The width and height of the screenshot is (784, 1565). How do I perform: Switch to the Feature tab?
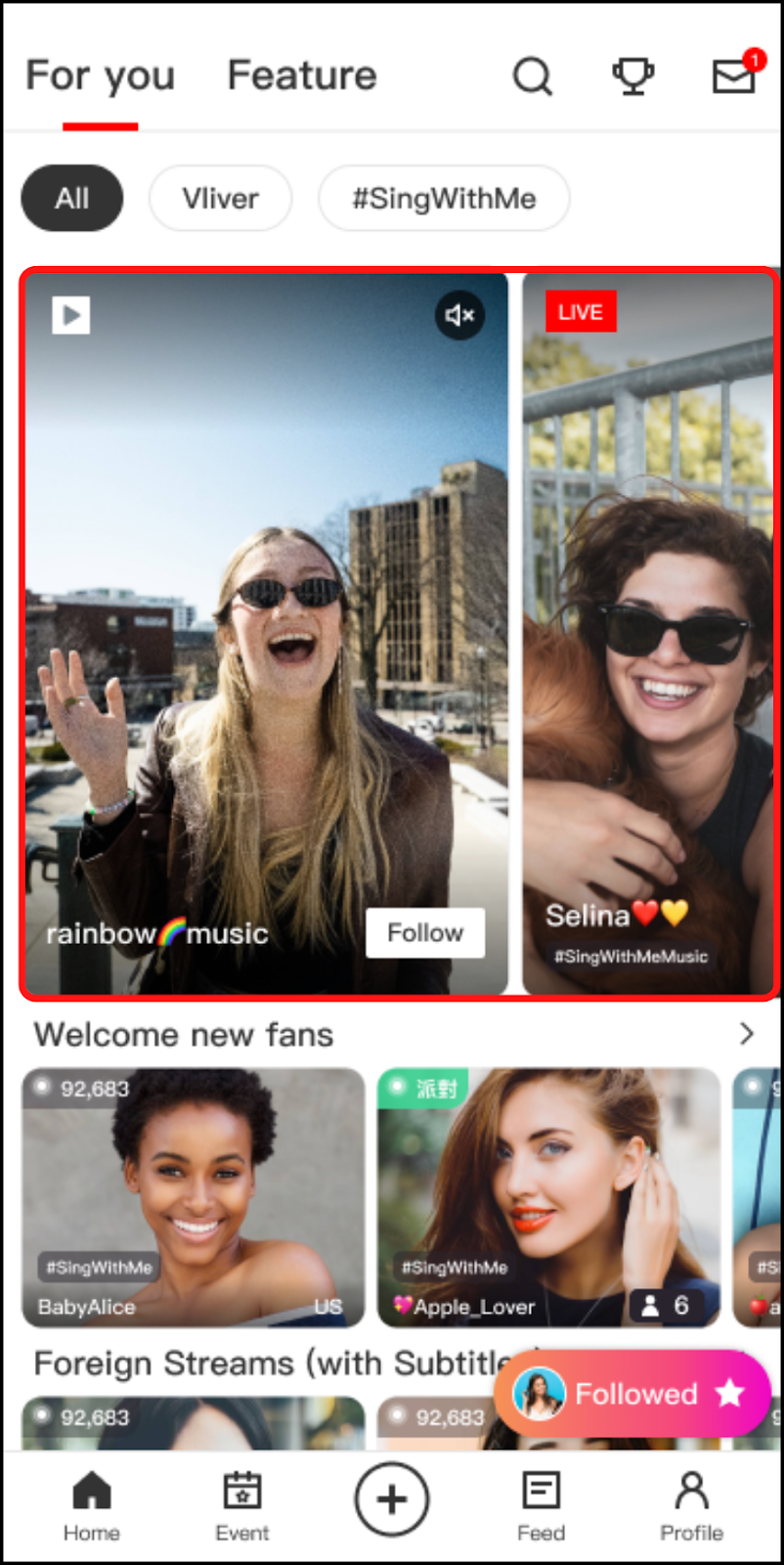[x=302, y=76]
